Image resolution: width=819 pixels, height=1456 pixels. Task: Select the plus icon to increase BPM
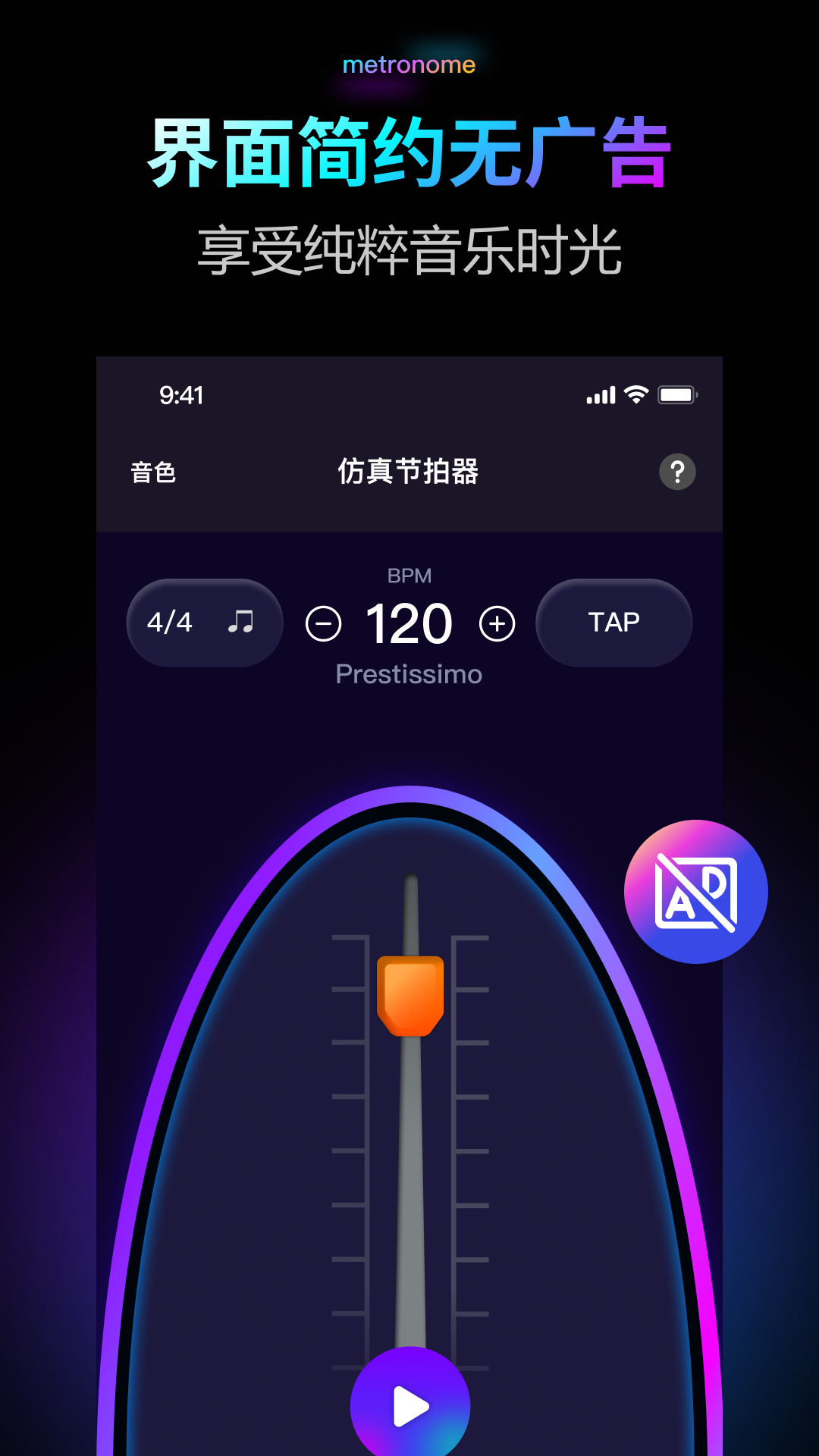(x=497, y=622)
